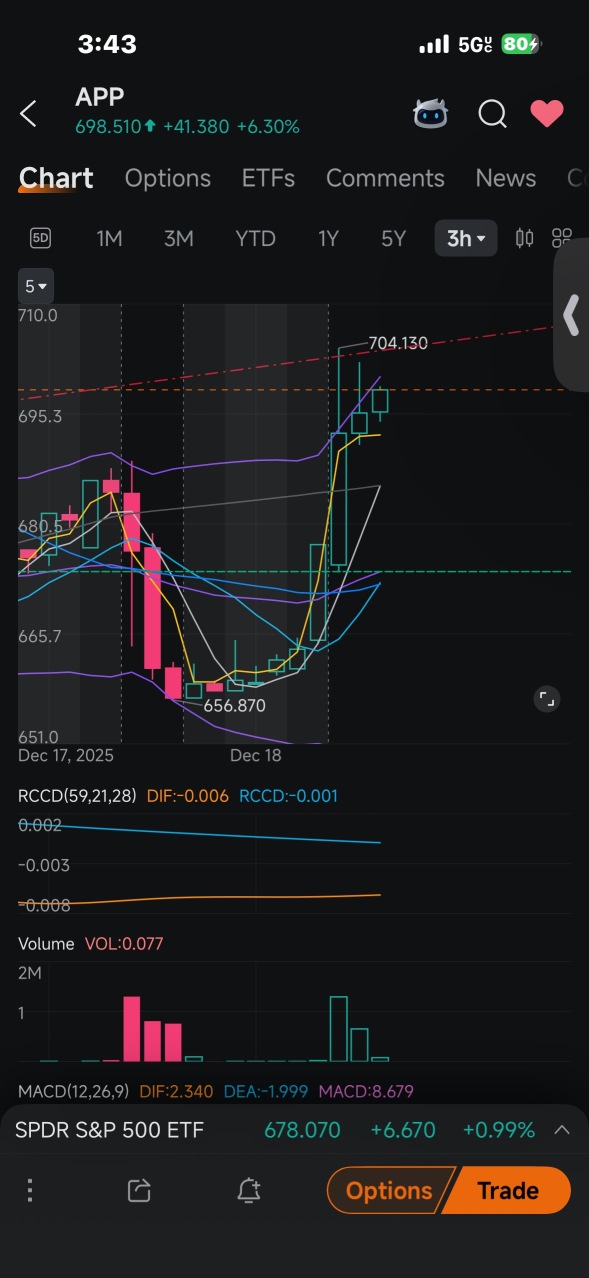Select the 3M time range
The image size is (589, 1278).
179,238
